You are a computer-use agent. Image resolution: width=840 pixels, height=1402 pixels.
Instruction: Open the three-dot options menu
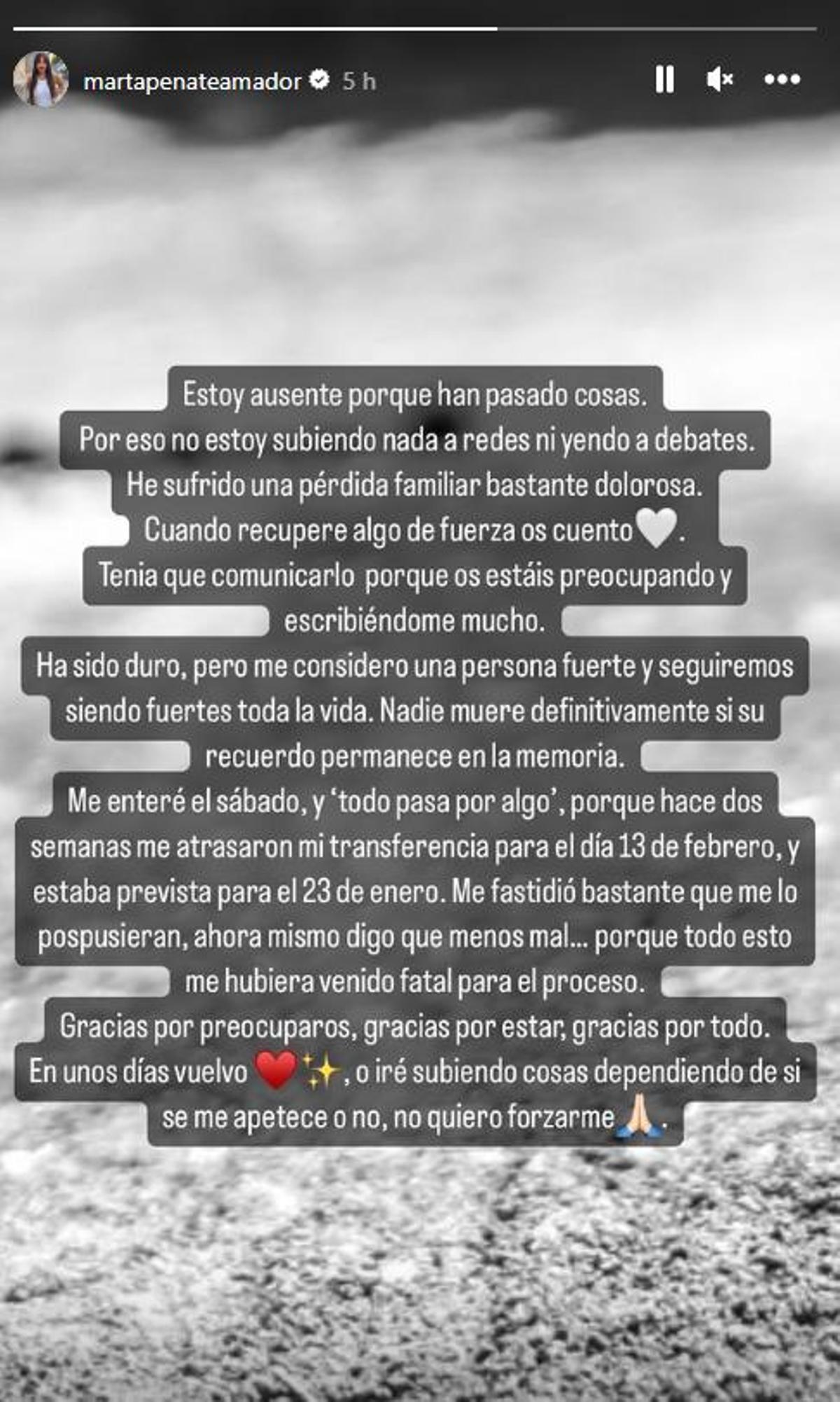click(782, 79)
